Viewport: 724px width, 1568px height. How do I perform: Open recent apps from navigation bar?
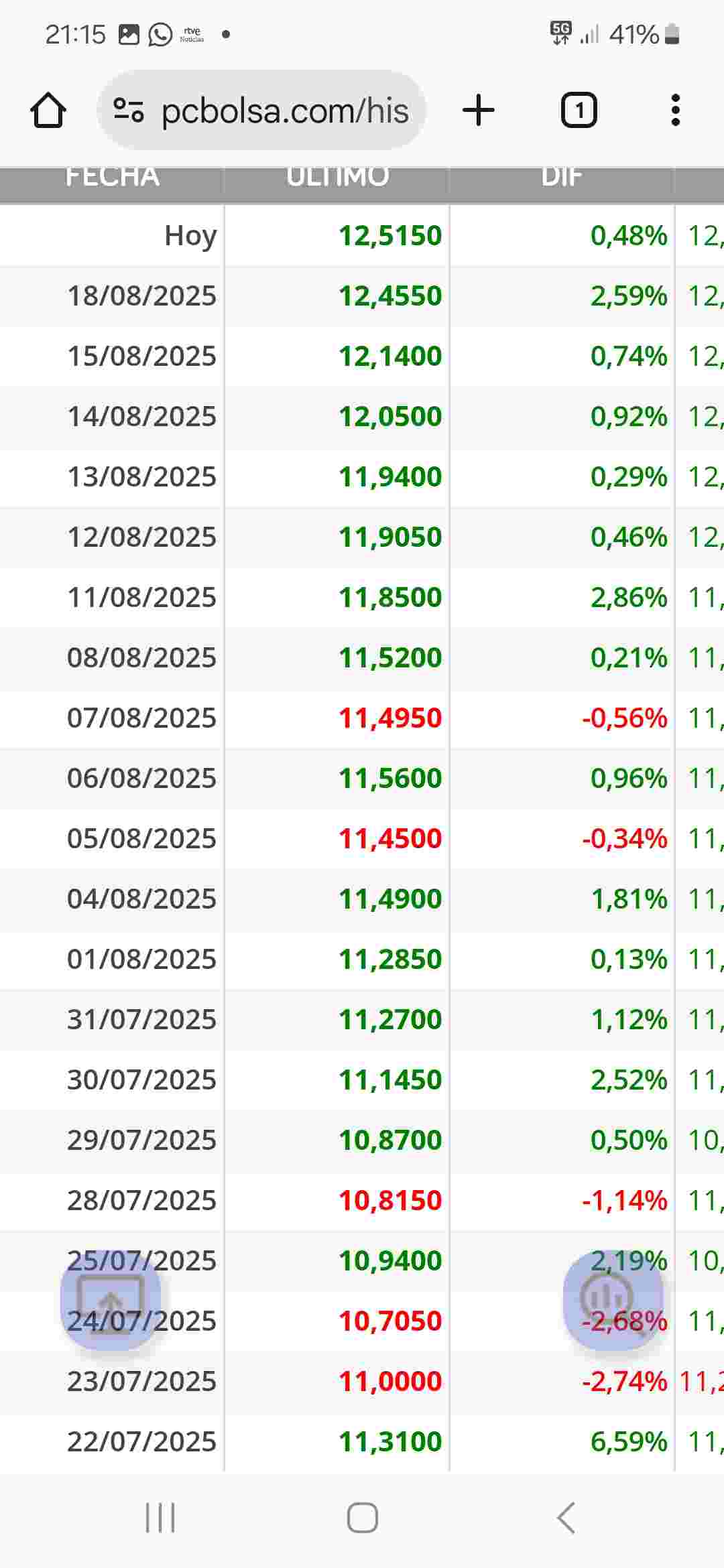click(160, 1518)
